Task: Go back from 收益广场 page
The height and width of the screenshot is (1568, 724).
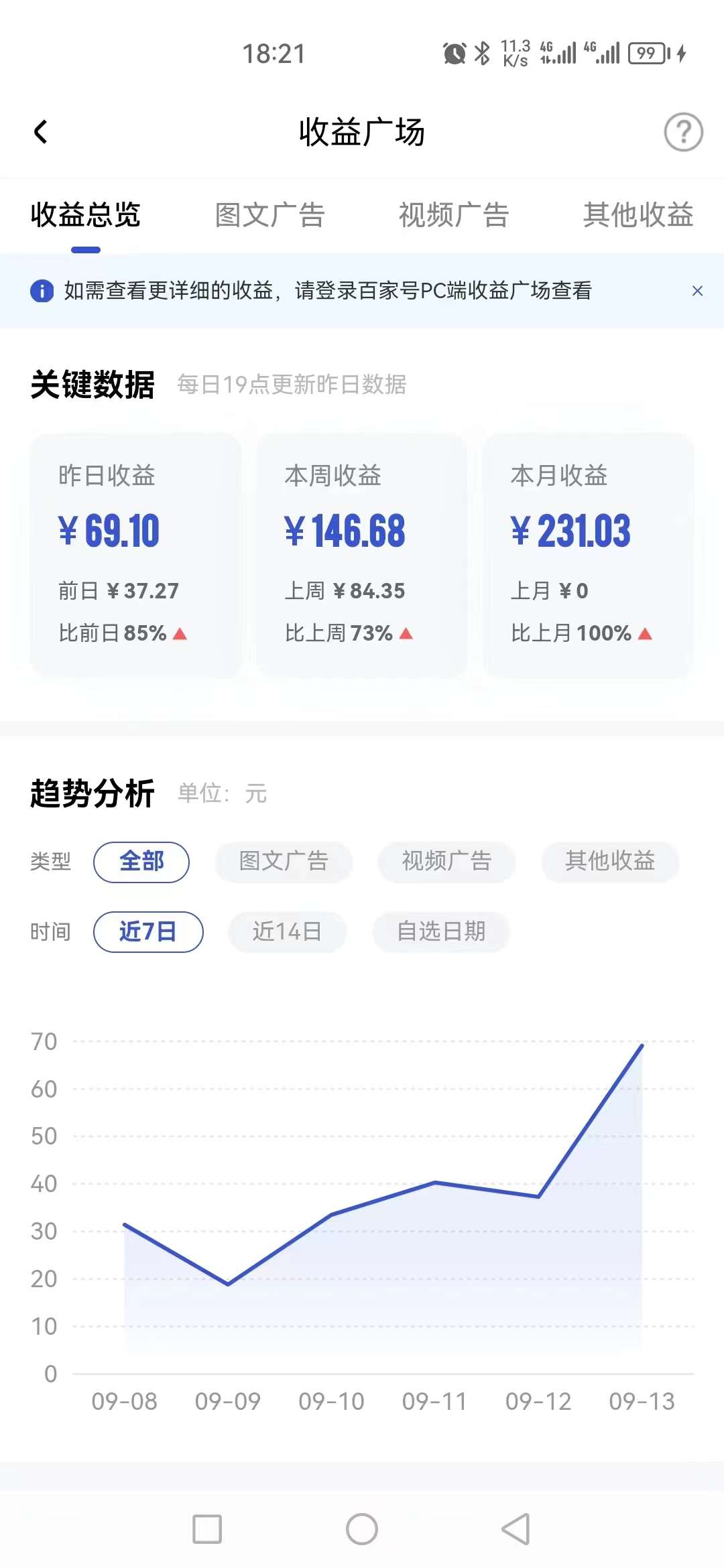Action: coord(41,132)
